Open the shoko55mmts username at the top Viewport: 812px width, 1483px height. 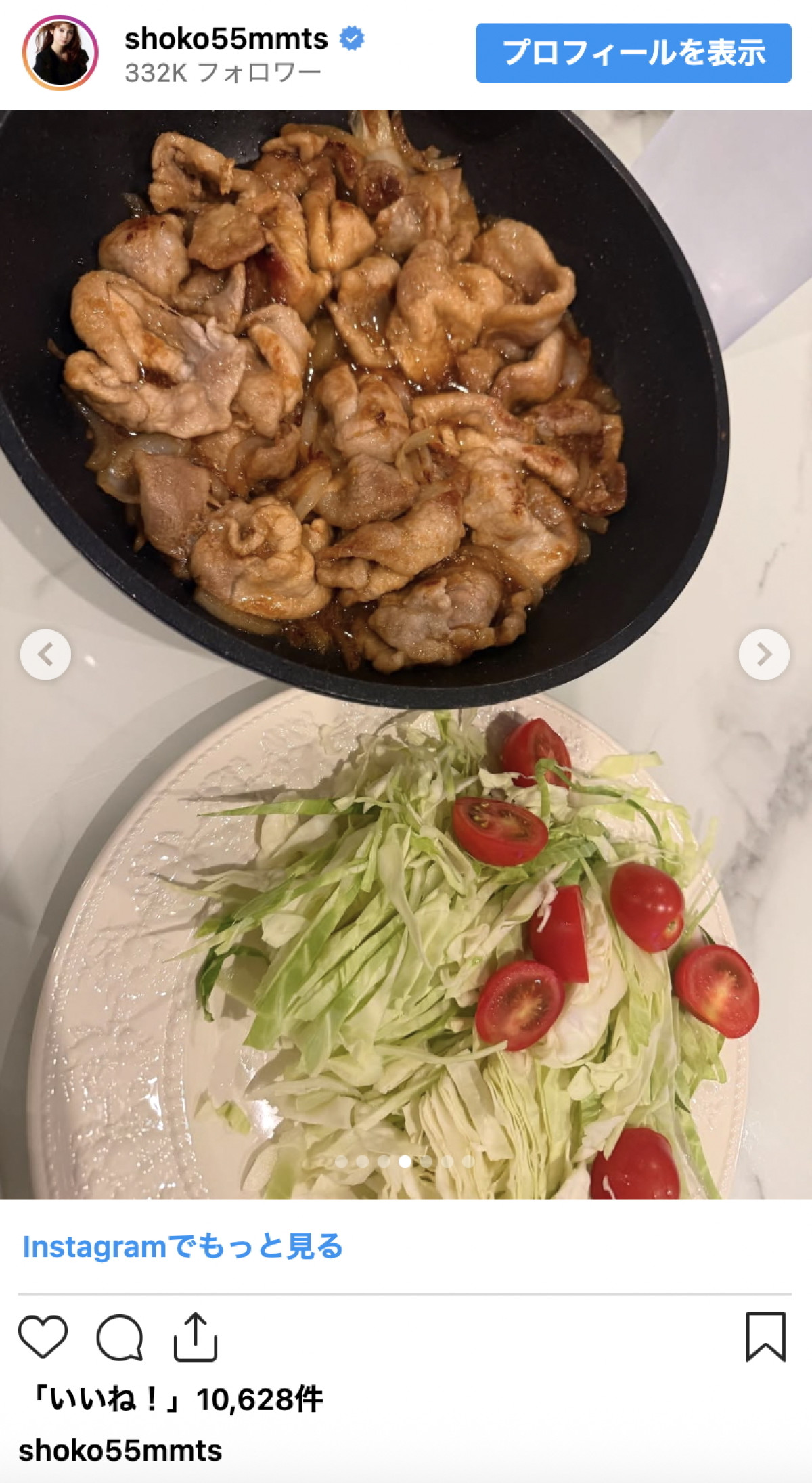click(226, 39)
